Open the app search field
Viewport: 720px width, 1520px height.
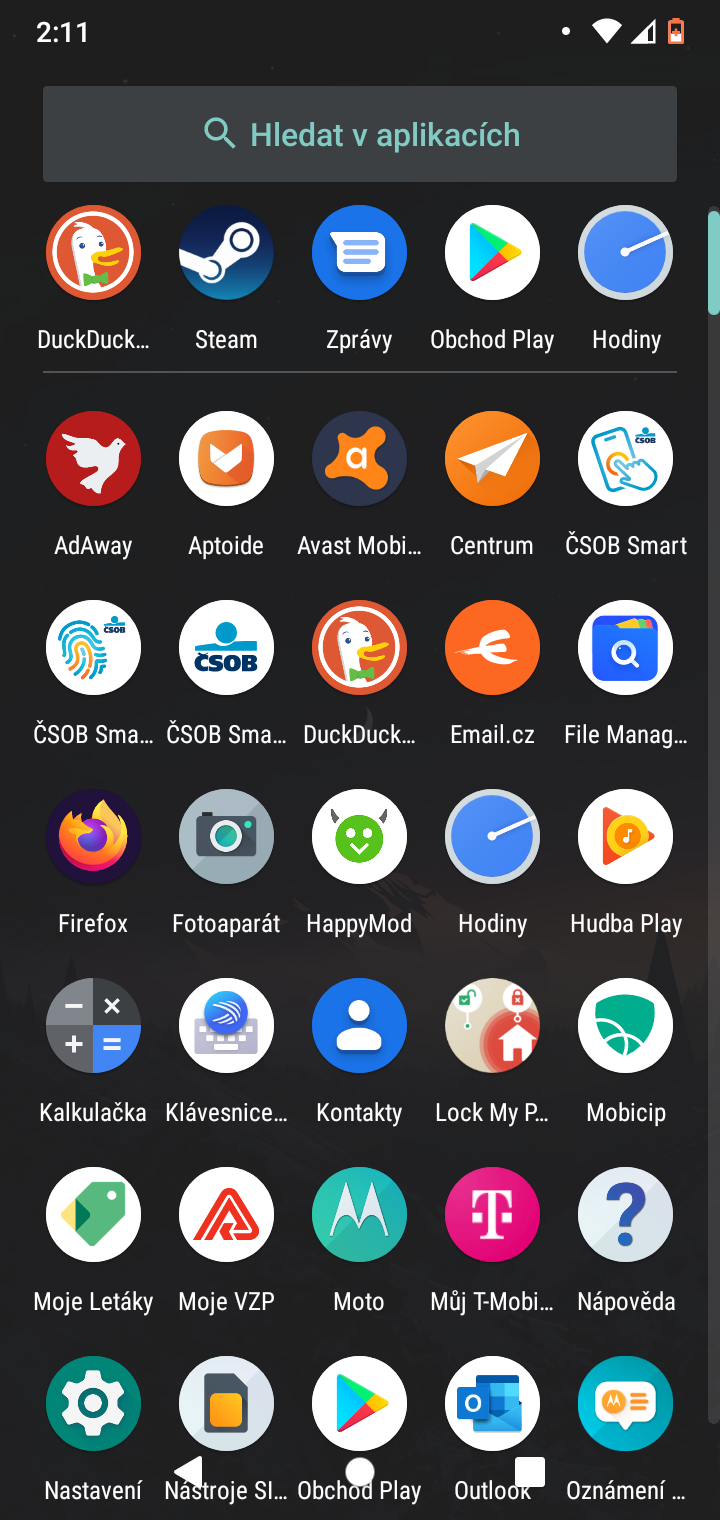click(360, 134)
